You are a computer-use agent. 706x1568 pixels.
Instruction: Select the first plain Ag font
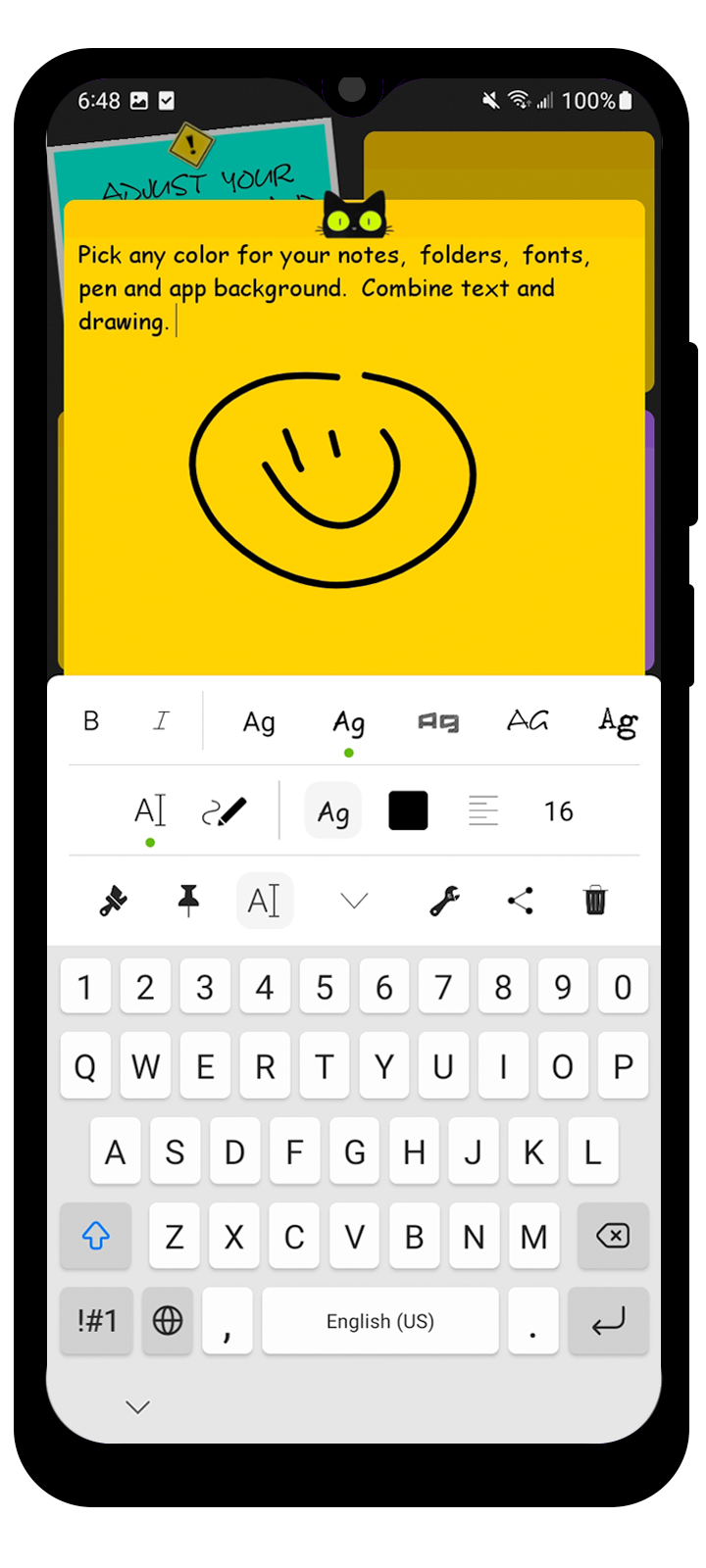click(259, 722)
